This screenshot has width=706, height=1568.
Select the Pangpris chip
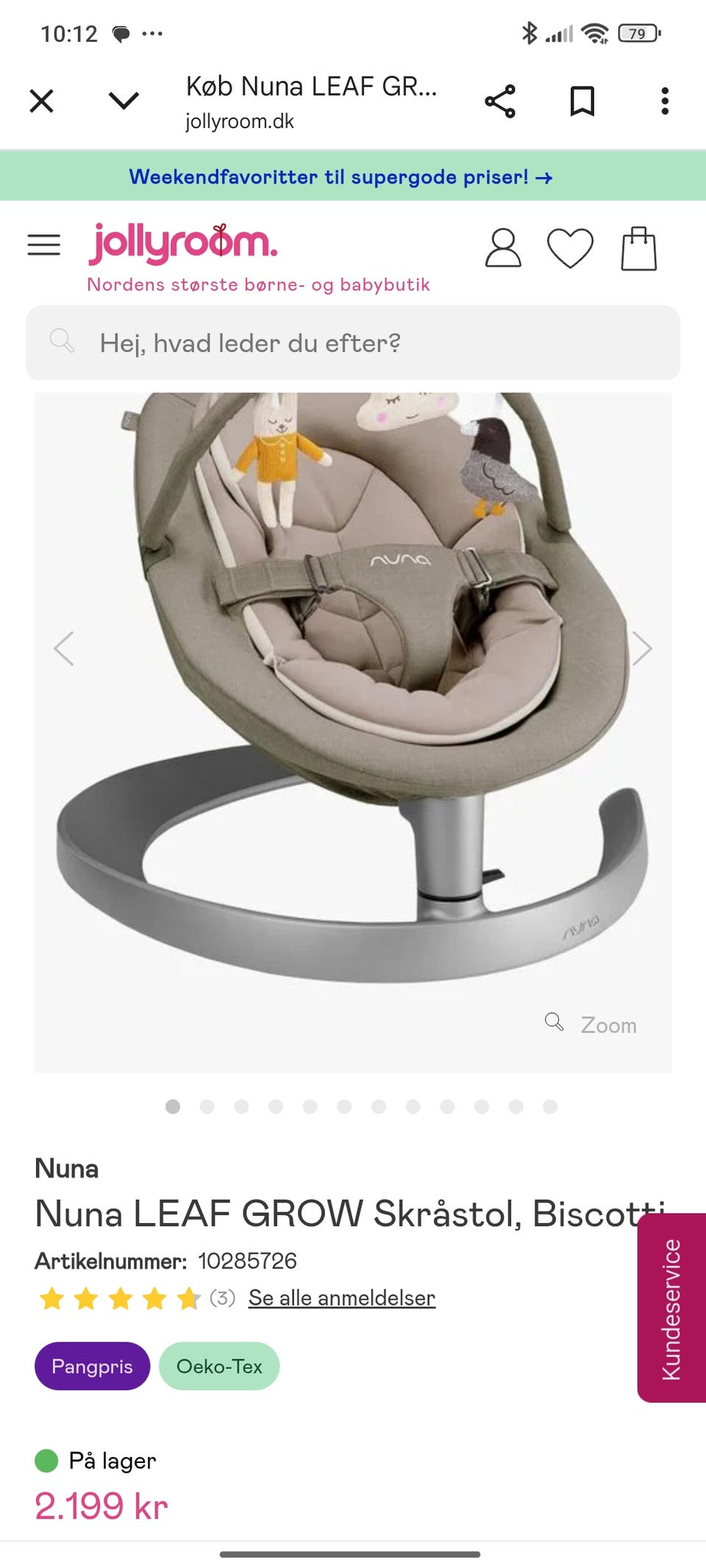click(x=92, y=1367)
